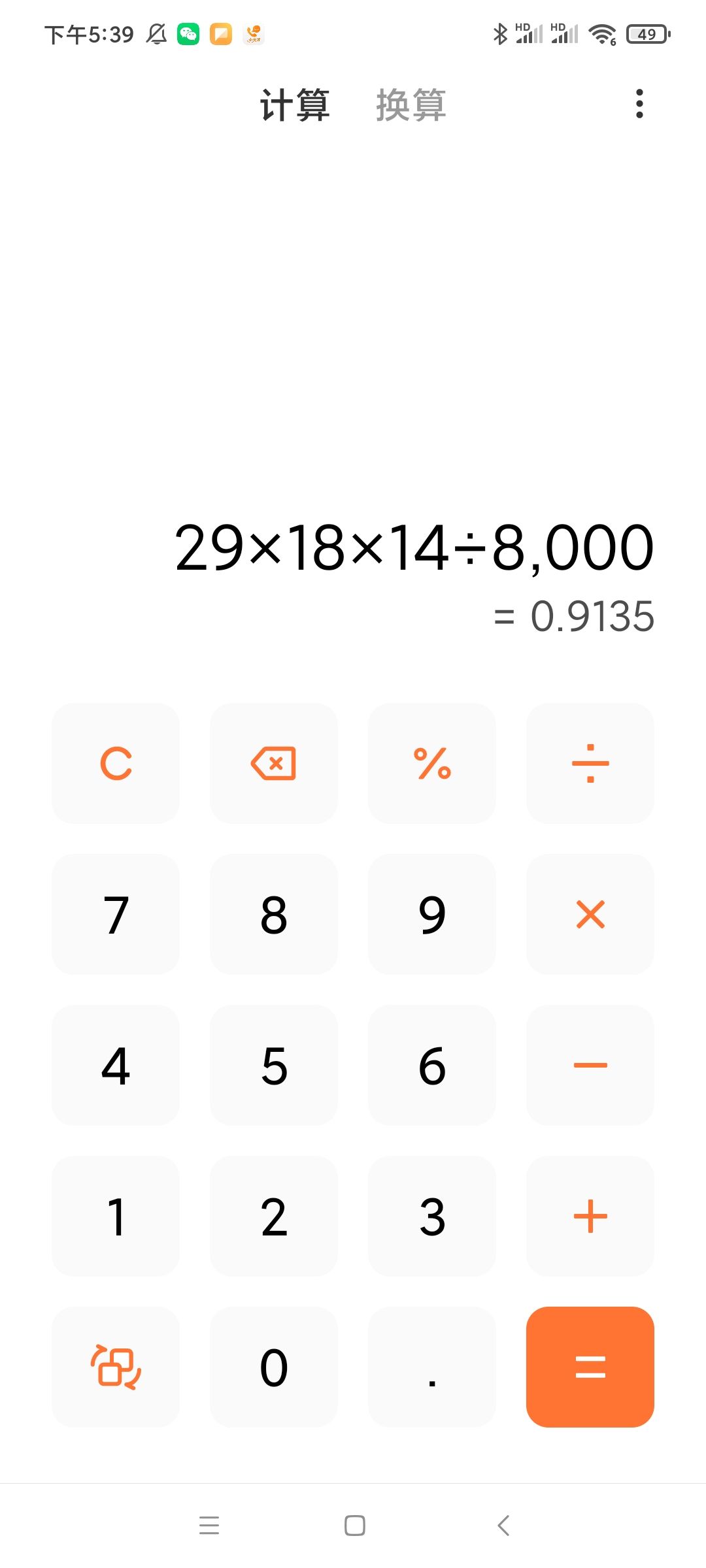The height and width of the screenshot is (1568, 706).
Task: Switch to the 换算 conversion tab
Action: click(411, 105)
